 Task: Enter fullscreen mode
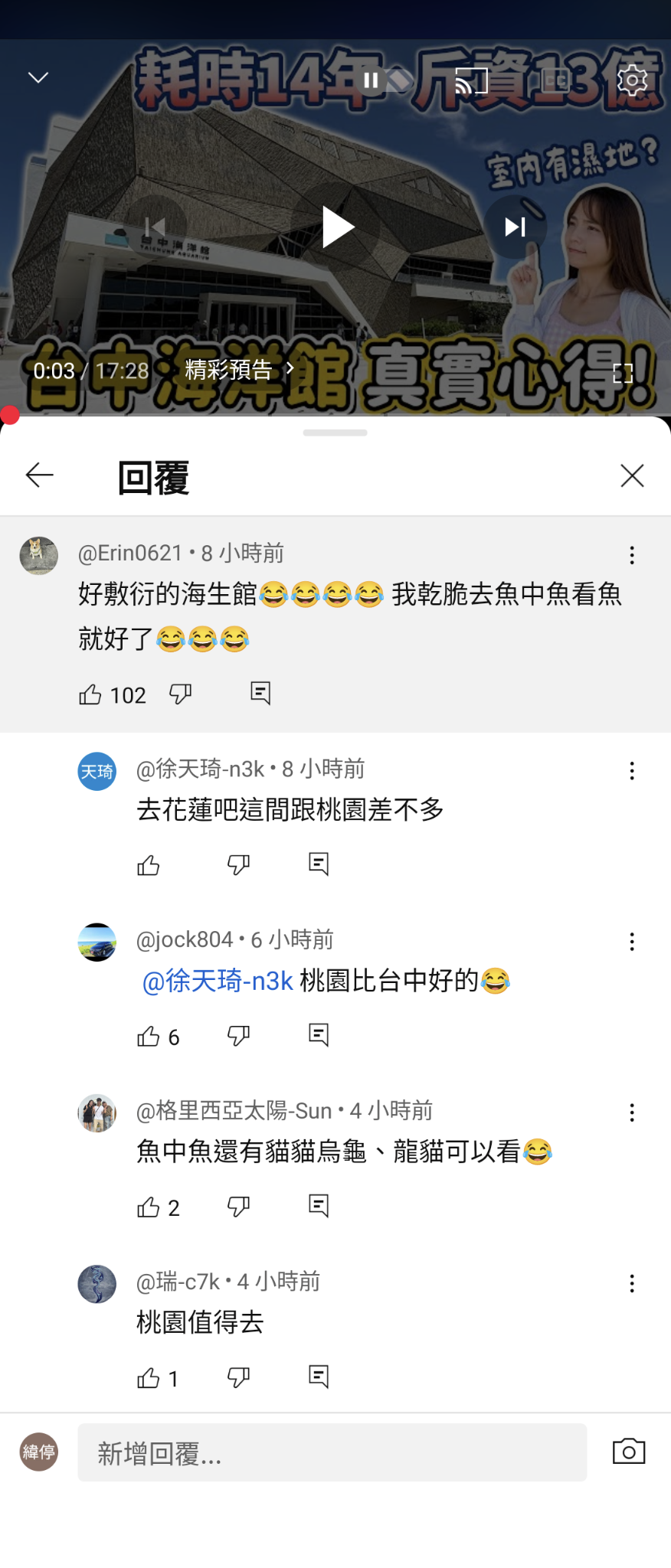pyautogui.click(x=623, y=373)
